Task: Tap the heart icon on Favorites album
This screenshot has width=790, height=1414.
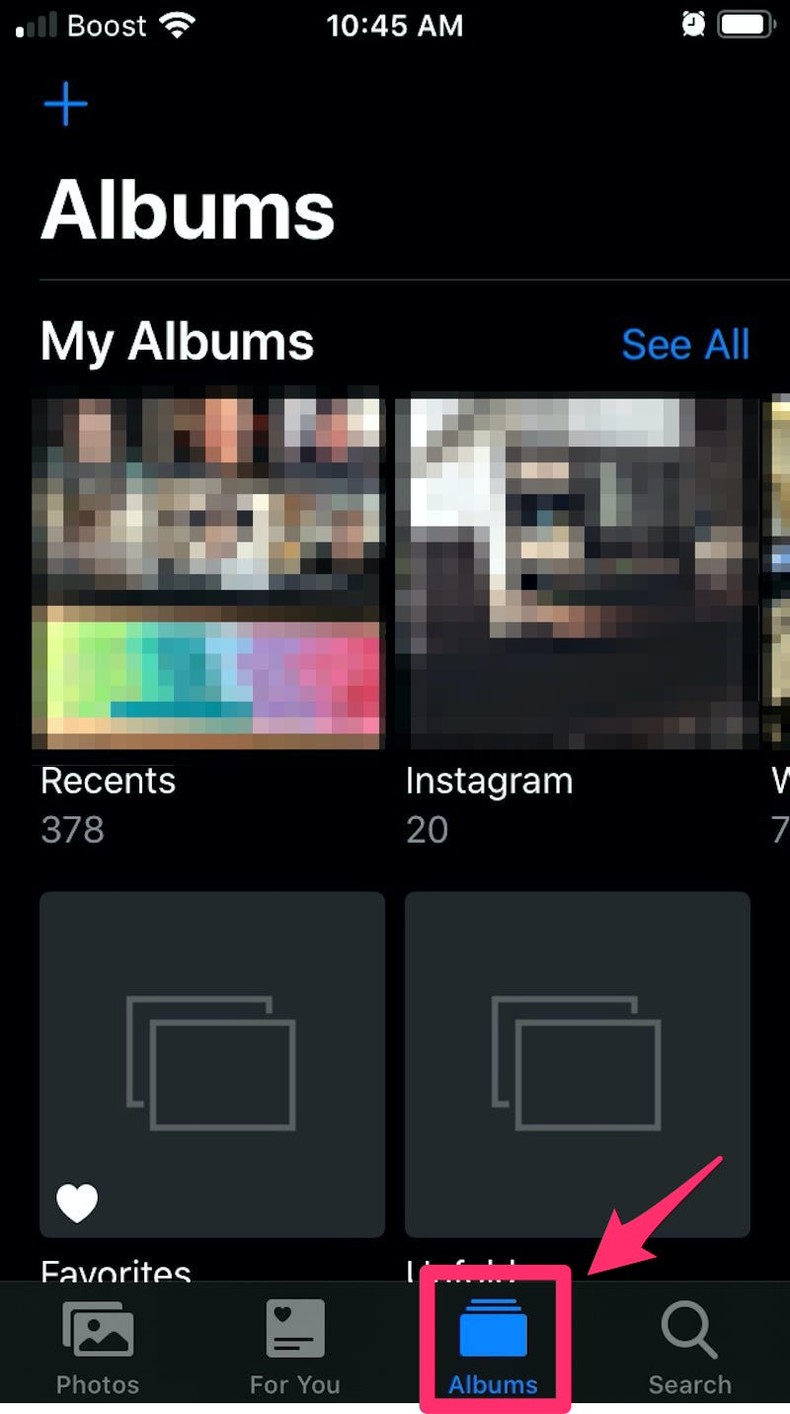Action: pos(77,1202)
